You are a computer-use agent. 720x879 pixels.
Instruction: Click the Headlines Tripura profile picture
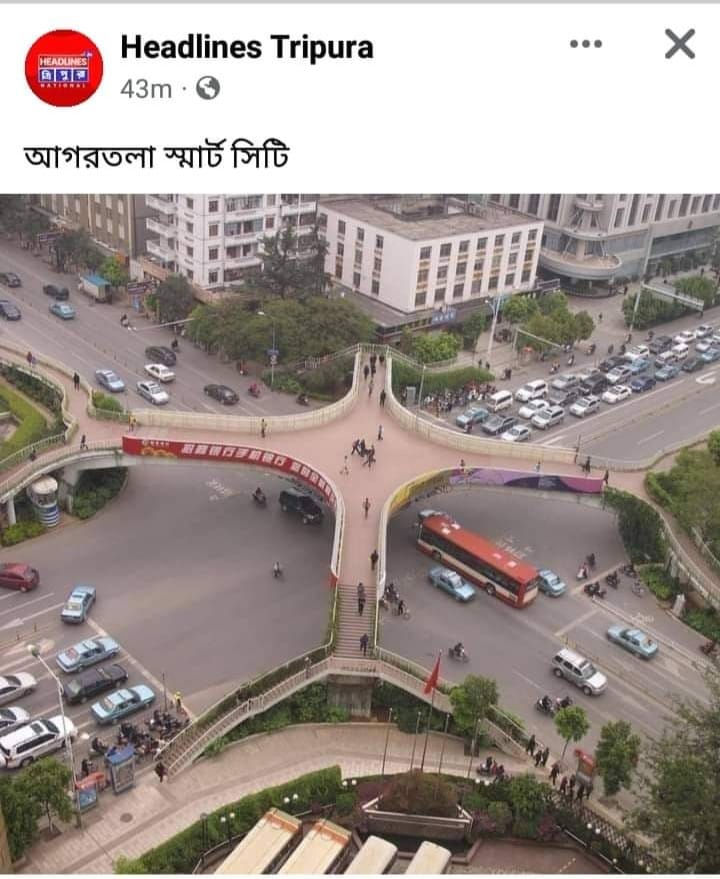coord(63,63)
